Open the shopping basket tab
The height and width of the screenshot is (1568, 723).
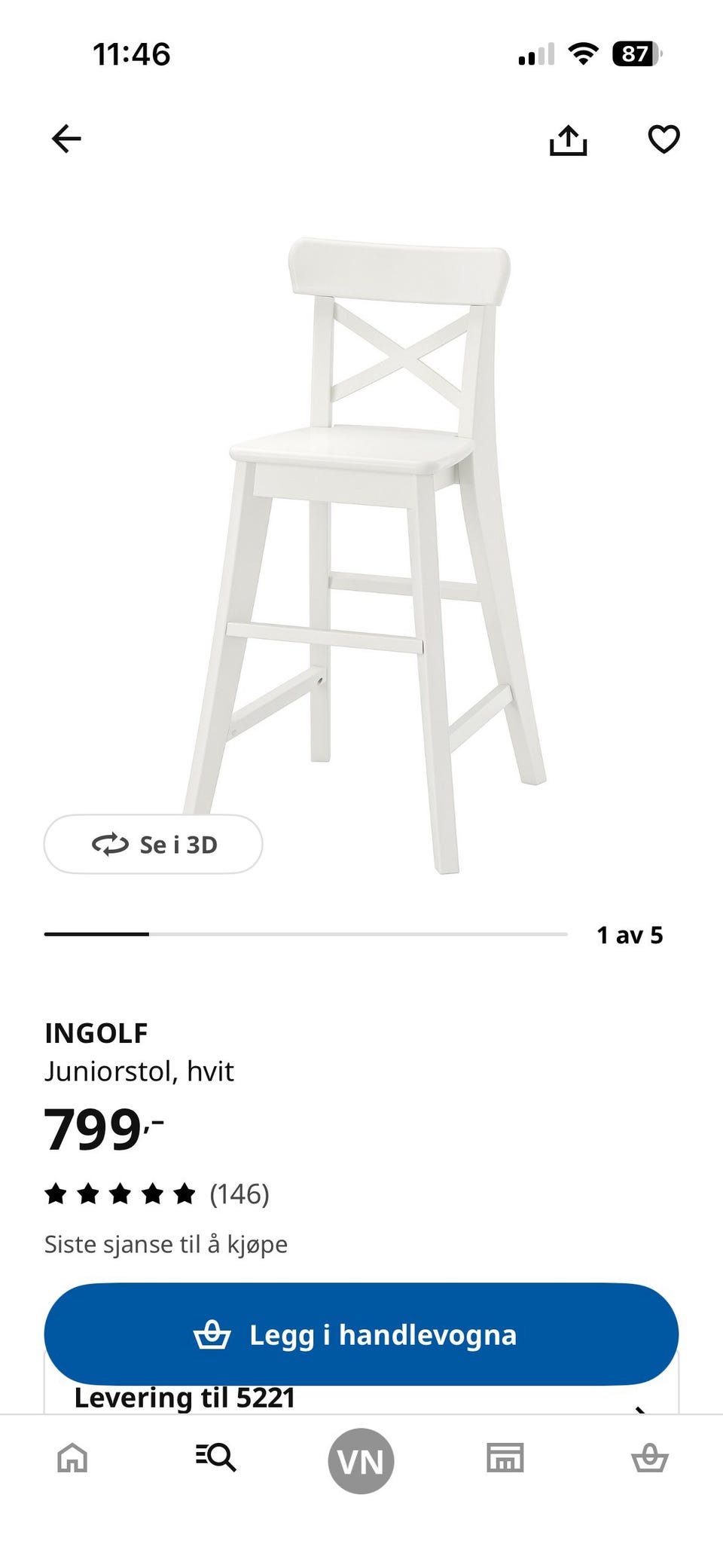click(x=649, y=1458)
